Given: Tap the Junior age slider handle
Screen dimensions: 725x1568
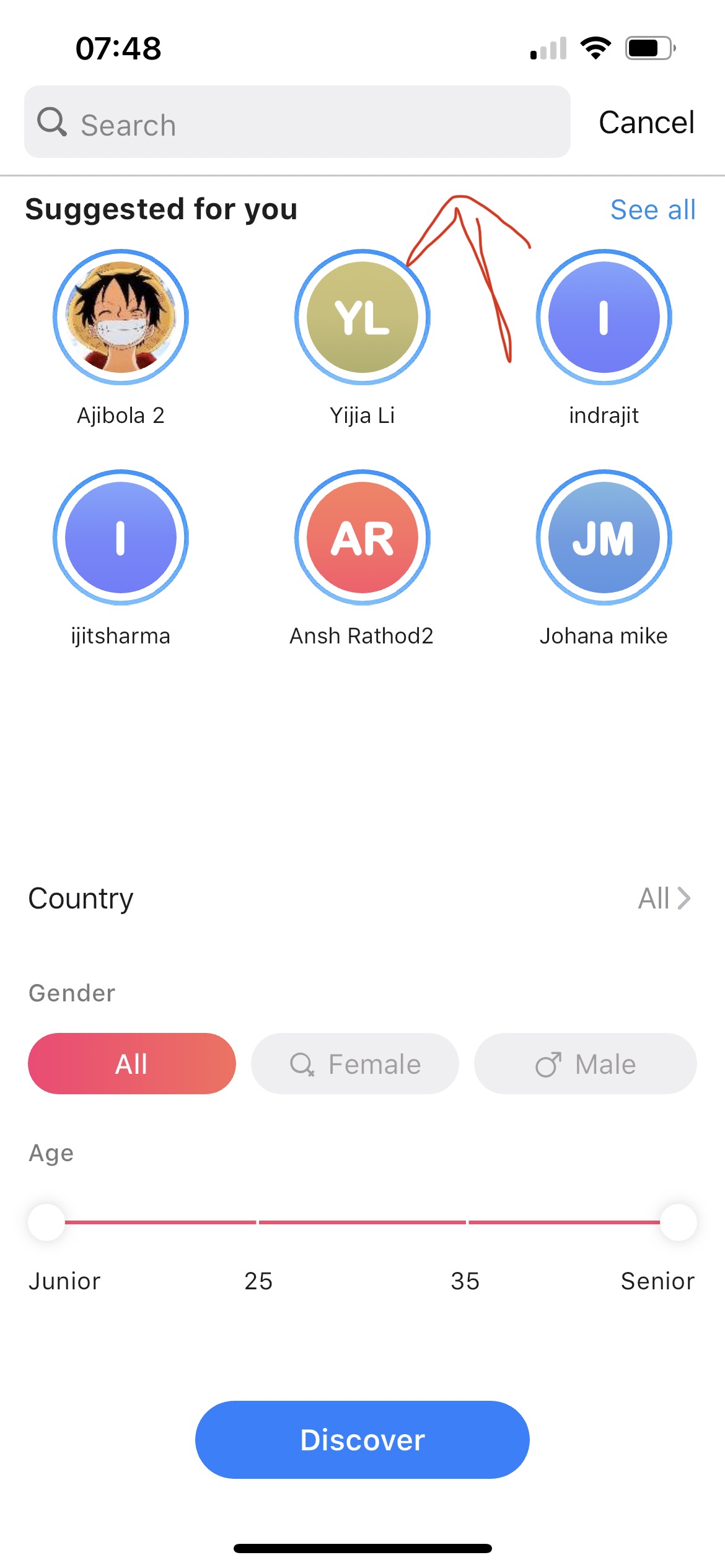Looking at the screenshot, I should (x=46, y=1222).
